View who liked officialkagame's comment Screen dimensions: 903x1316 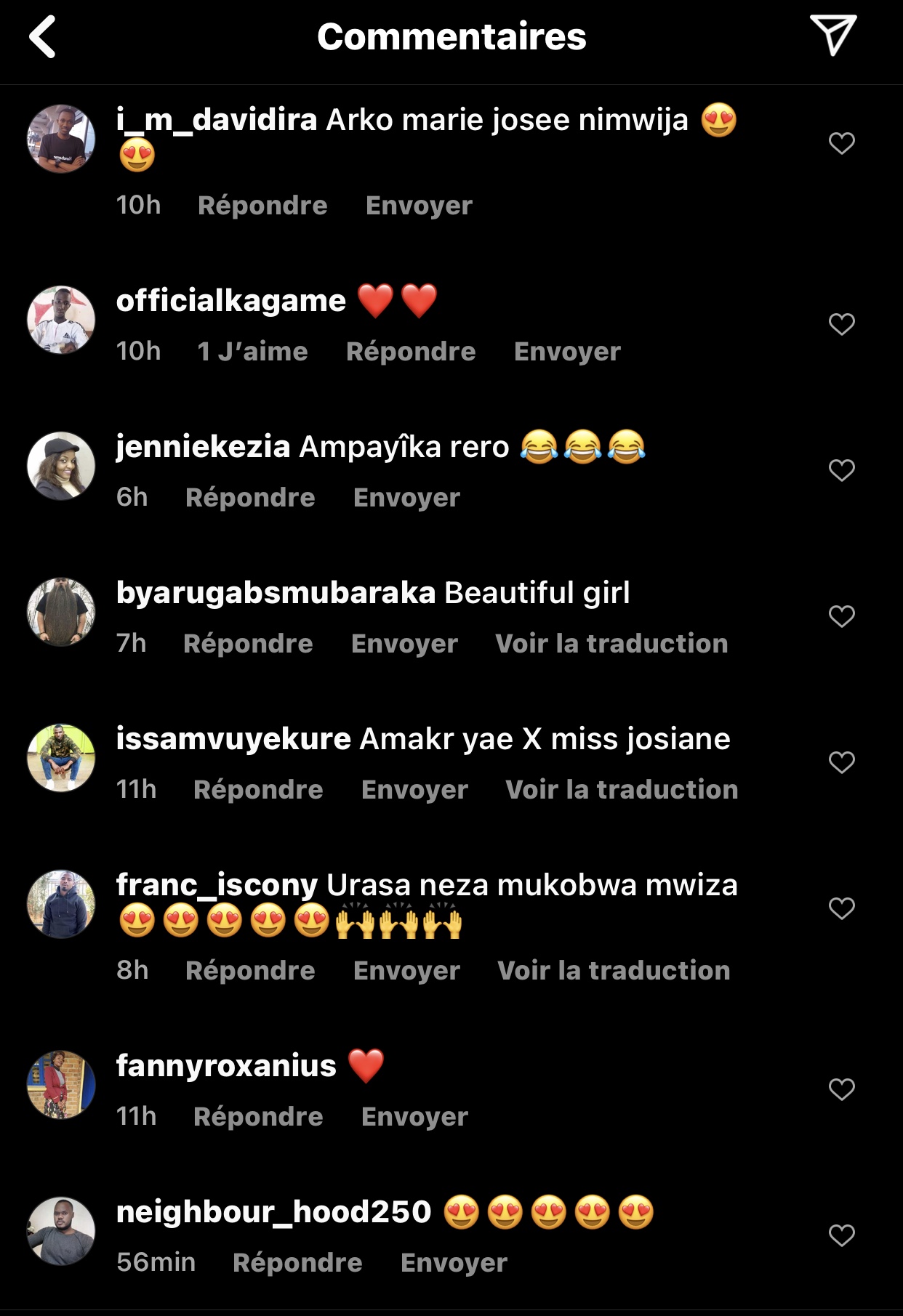coord(252,352)
